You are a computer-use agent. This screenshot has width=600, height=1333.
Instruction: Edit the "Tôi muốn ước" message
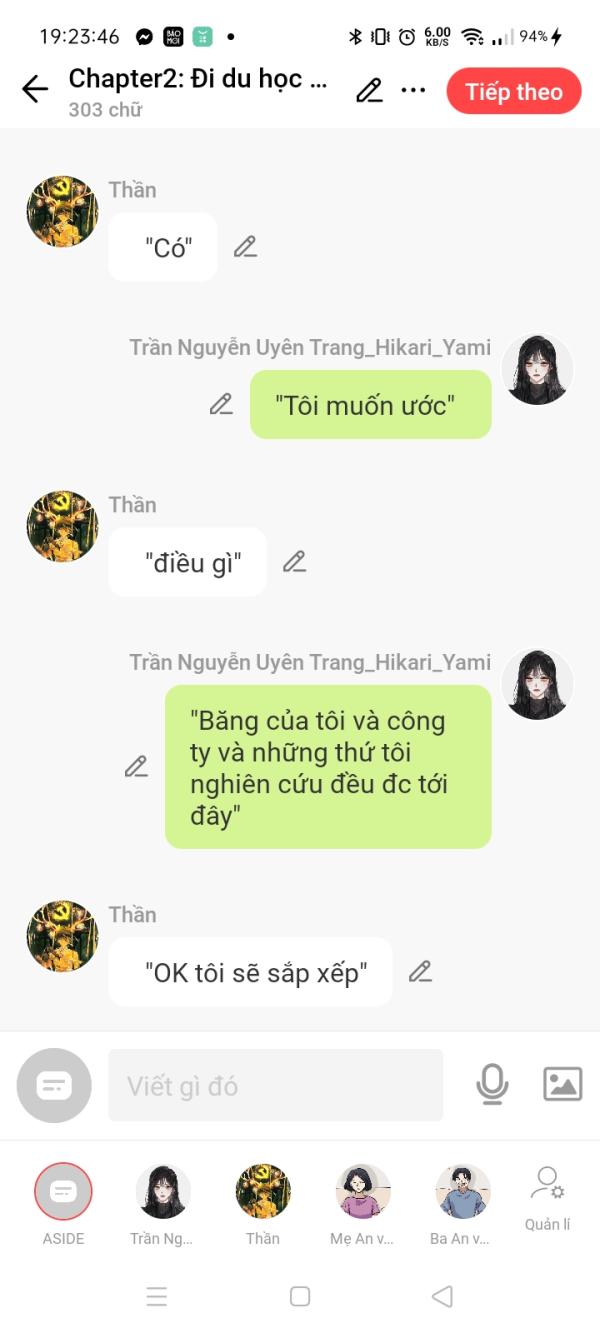coord(221,404)
